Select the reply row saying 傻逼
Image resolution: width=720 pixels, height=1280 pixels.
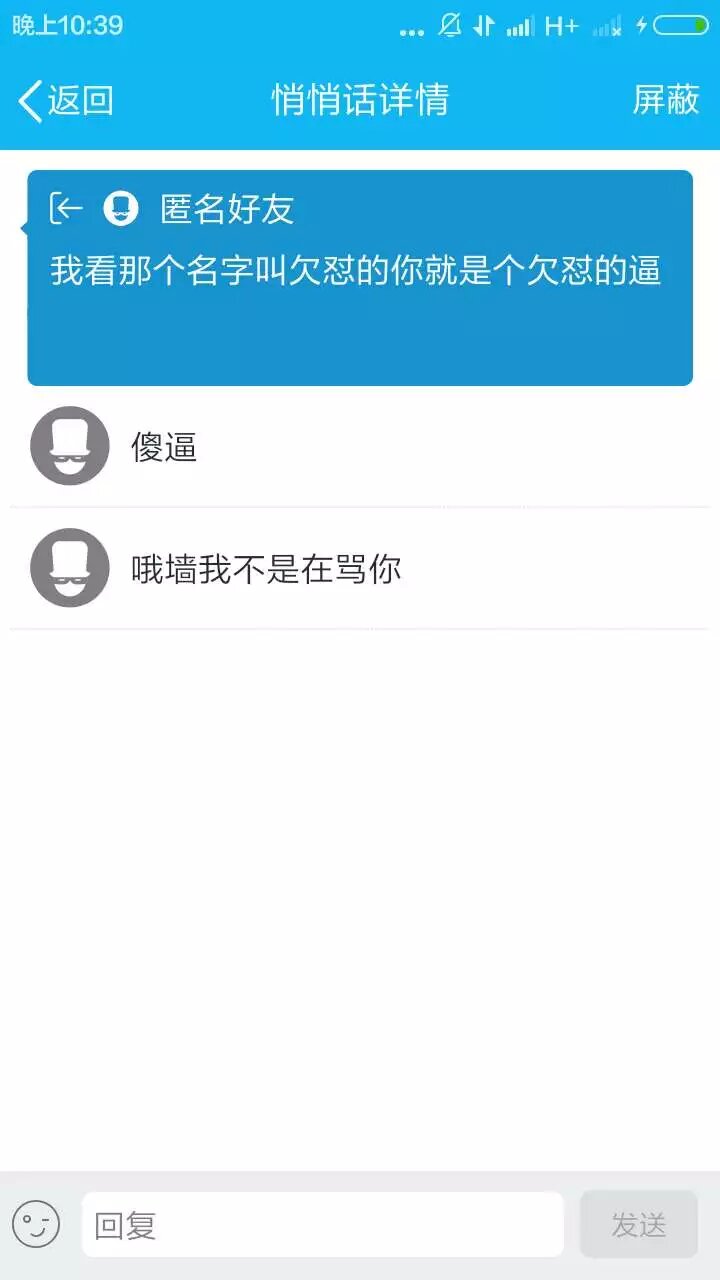pos(360,447)
